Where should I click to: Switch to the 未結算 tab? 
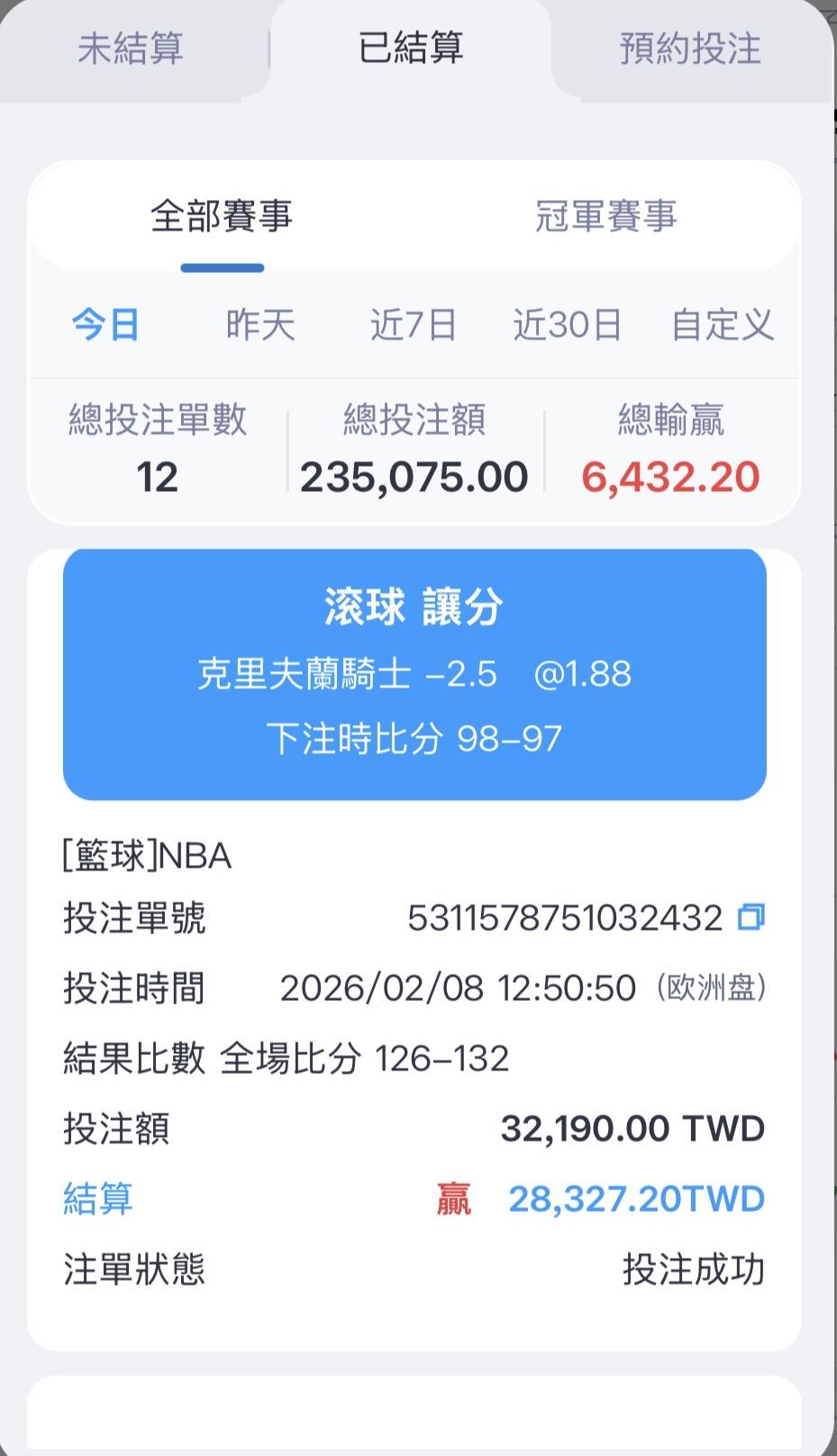coord(131,49)
